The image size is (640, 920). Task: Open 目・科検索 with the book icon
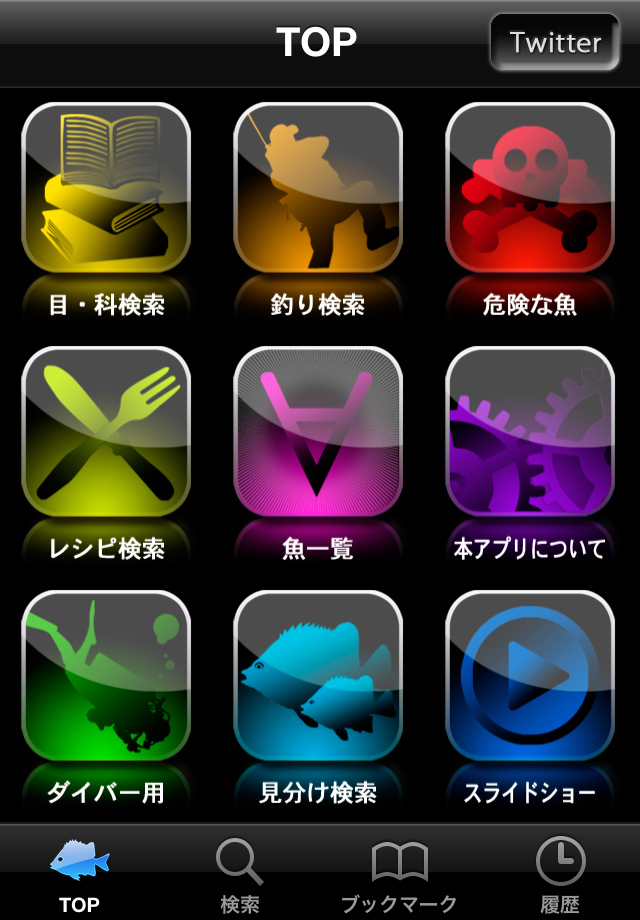pyautogui.click(x=106, y=188)
